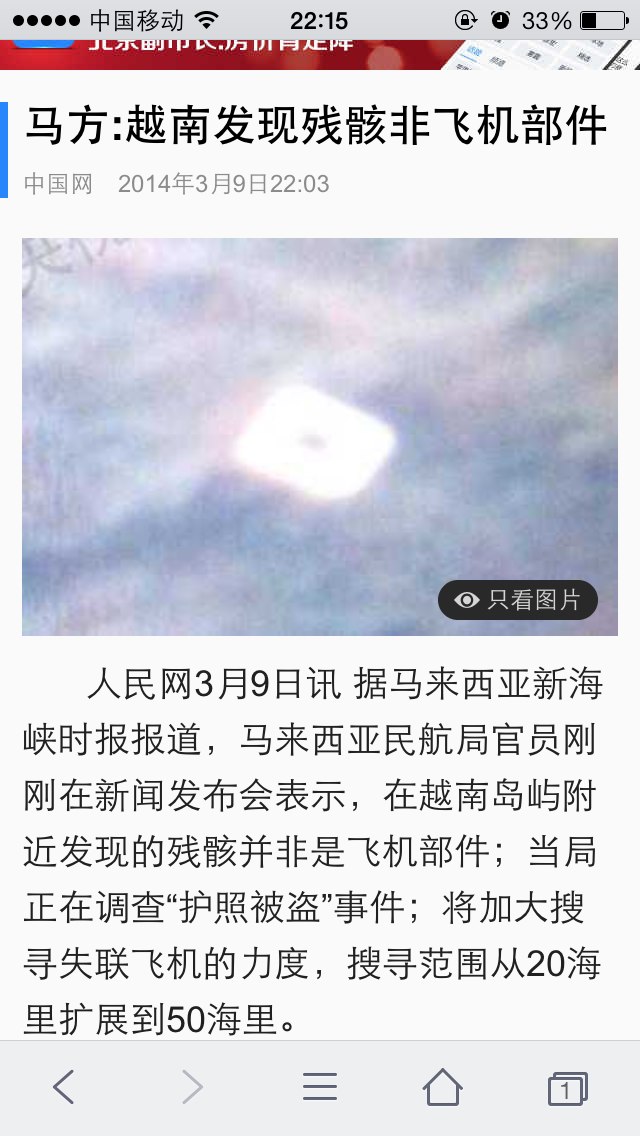Tap the 只看图片 button on the photo
Screen dimensions: 640x1136
518,600
